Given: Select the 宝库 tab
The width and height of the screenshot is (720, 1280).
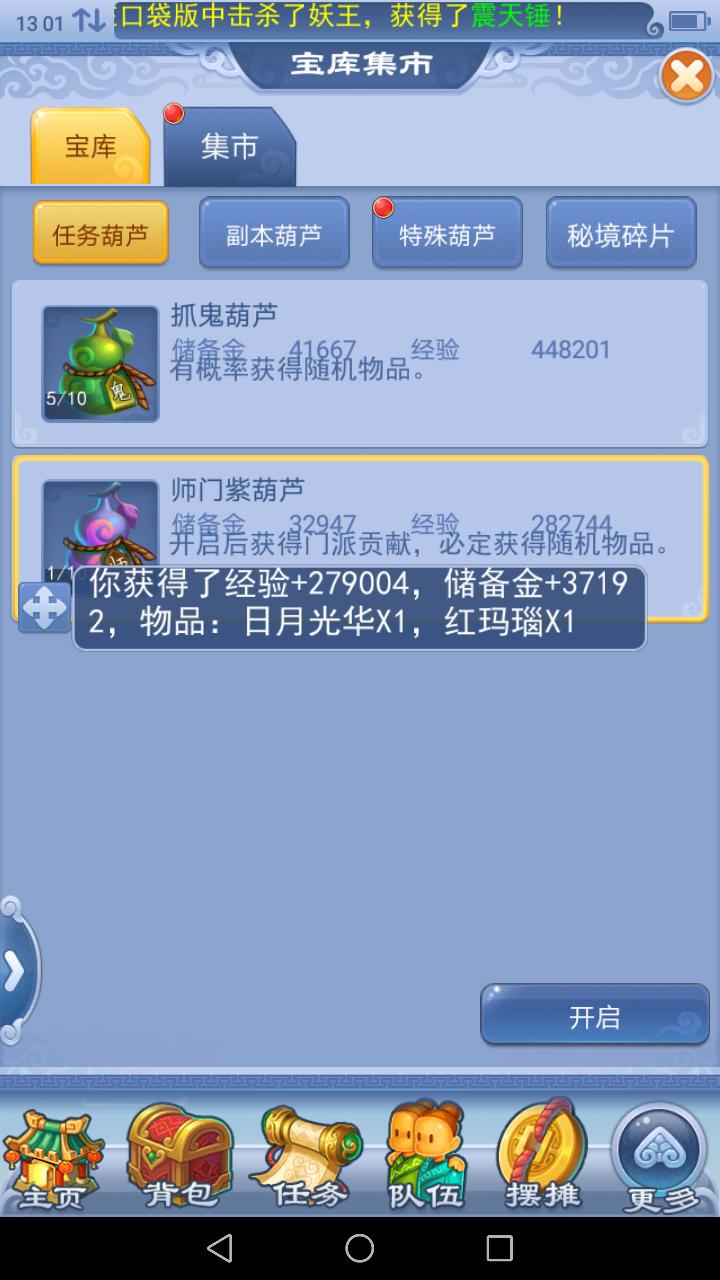Looking at the screenshot, I should tap(91, 147).
